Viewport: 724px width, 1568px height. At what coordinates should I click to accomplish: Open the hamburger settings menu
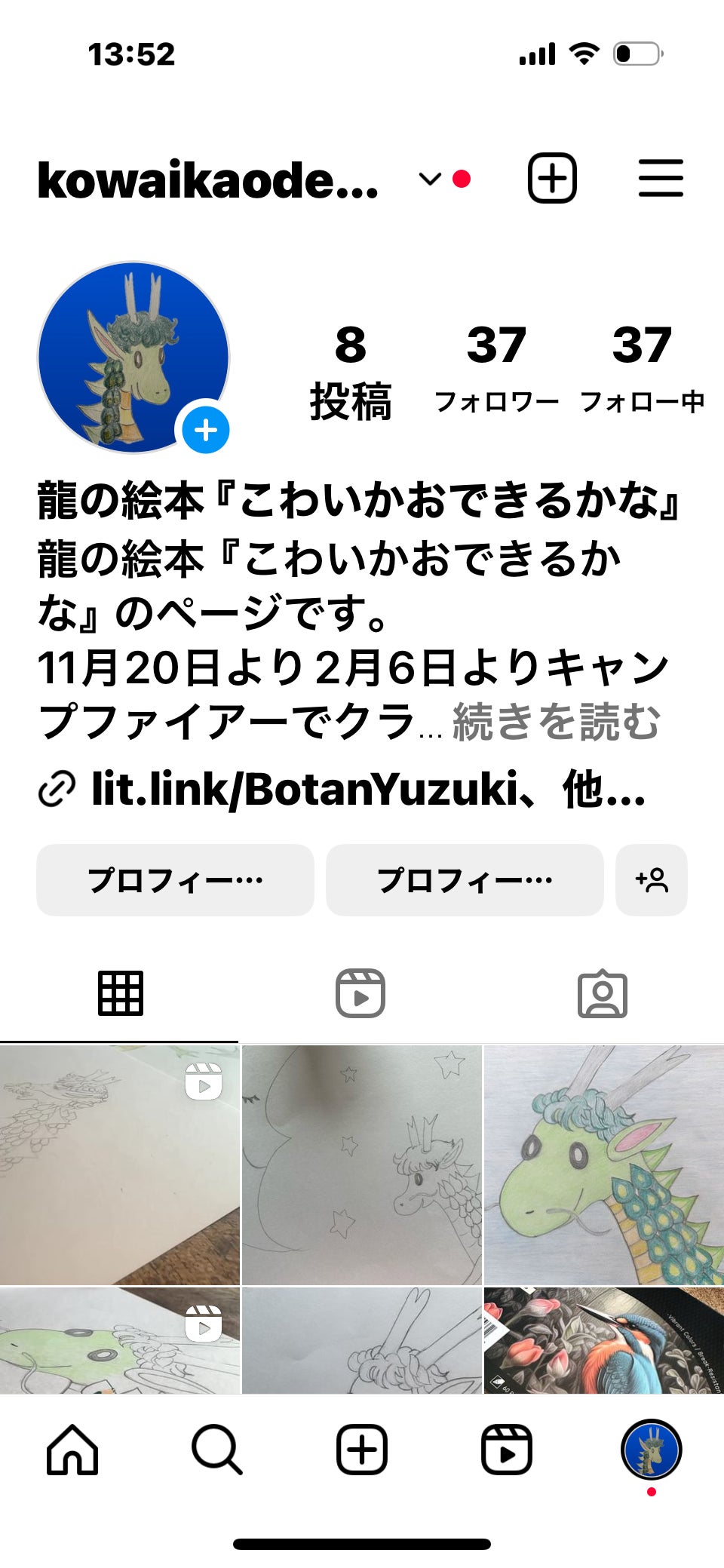(661, 179)
